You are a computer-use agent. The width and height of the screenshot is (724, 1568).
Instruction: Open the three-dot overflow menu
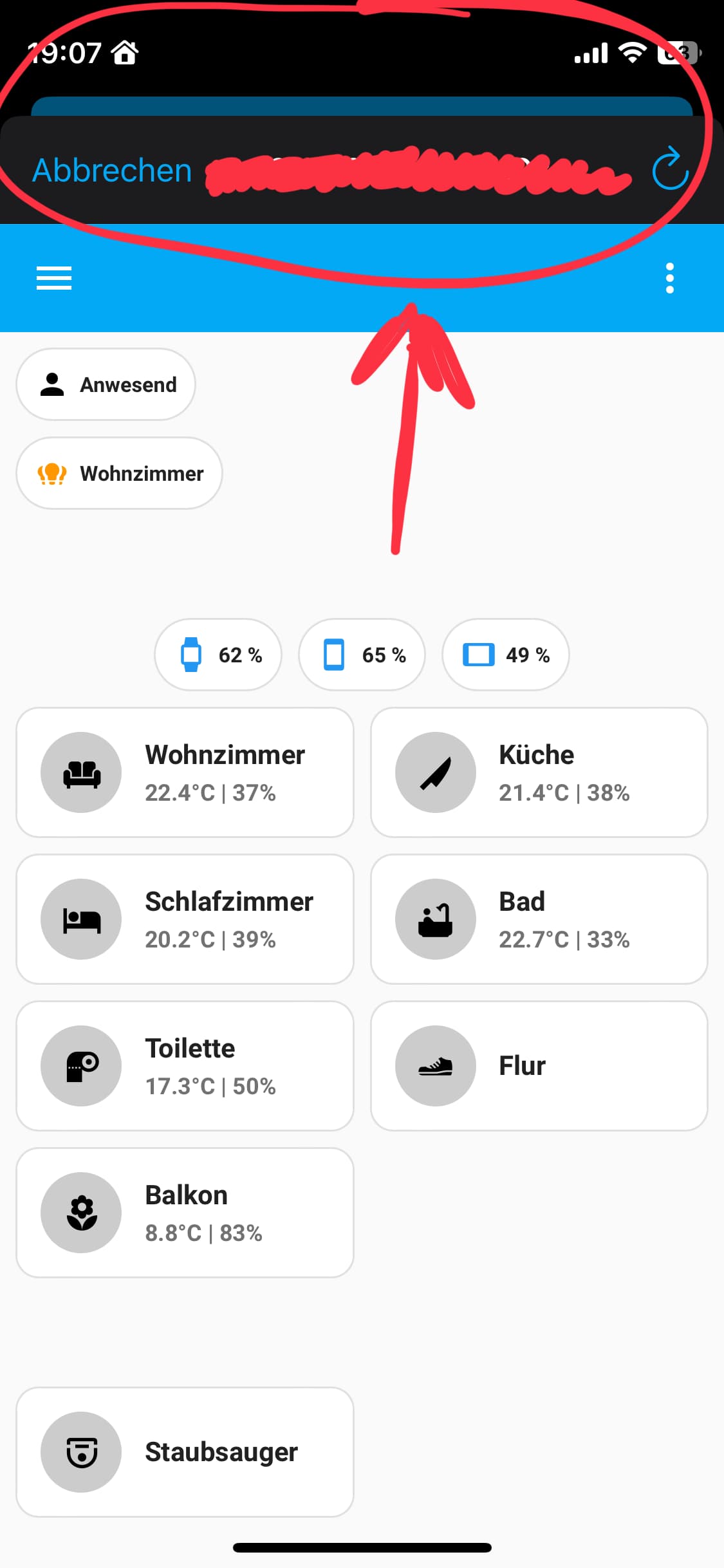(x=670, y=278)
